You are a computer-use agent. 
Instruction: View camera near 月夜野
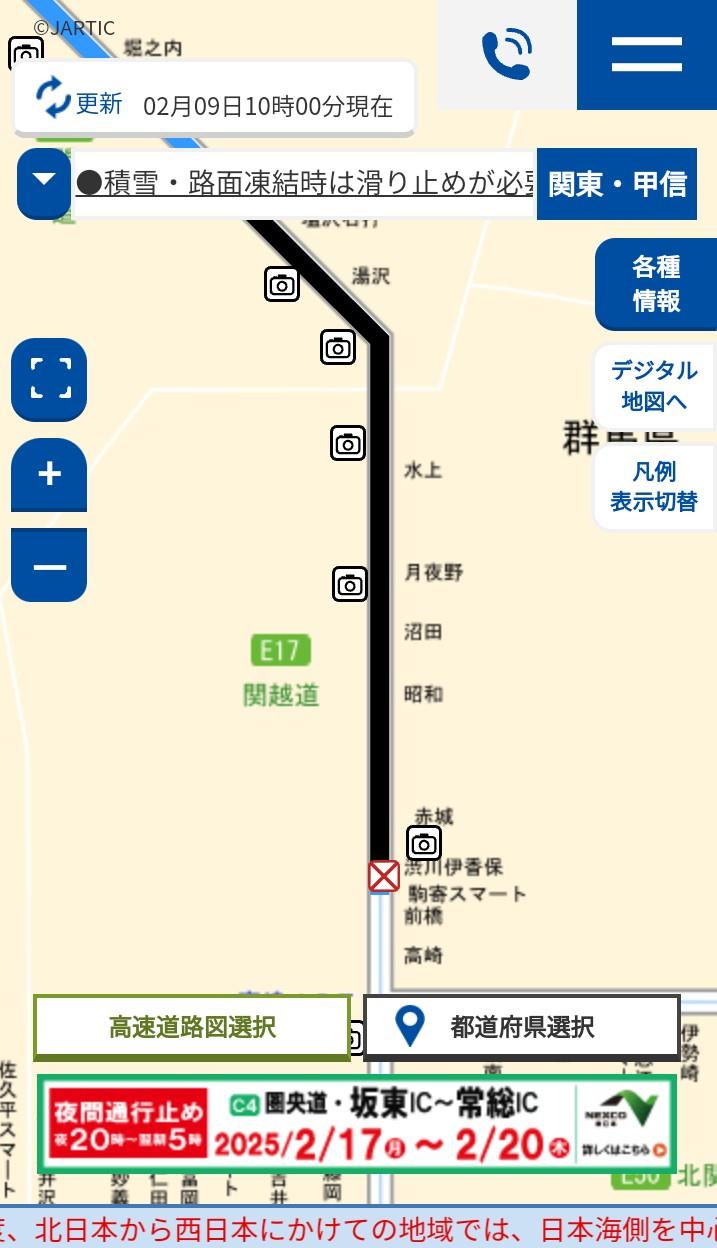point(350,585)
